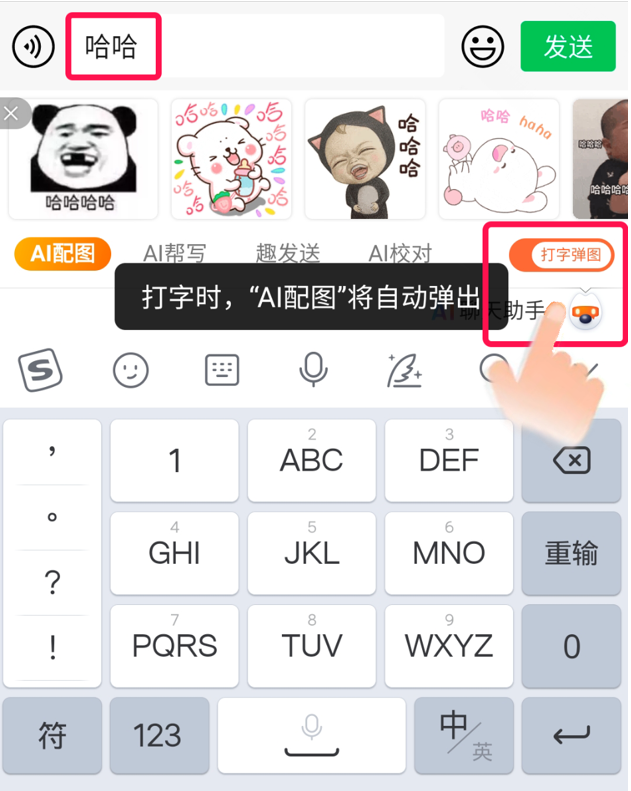The height and width of the screenshot is (791, 631).
Task: Send the message with 发送 button
Action: coord(568,46)
